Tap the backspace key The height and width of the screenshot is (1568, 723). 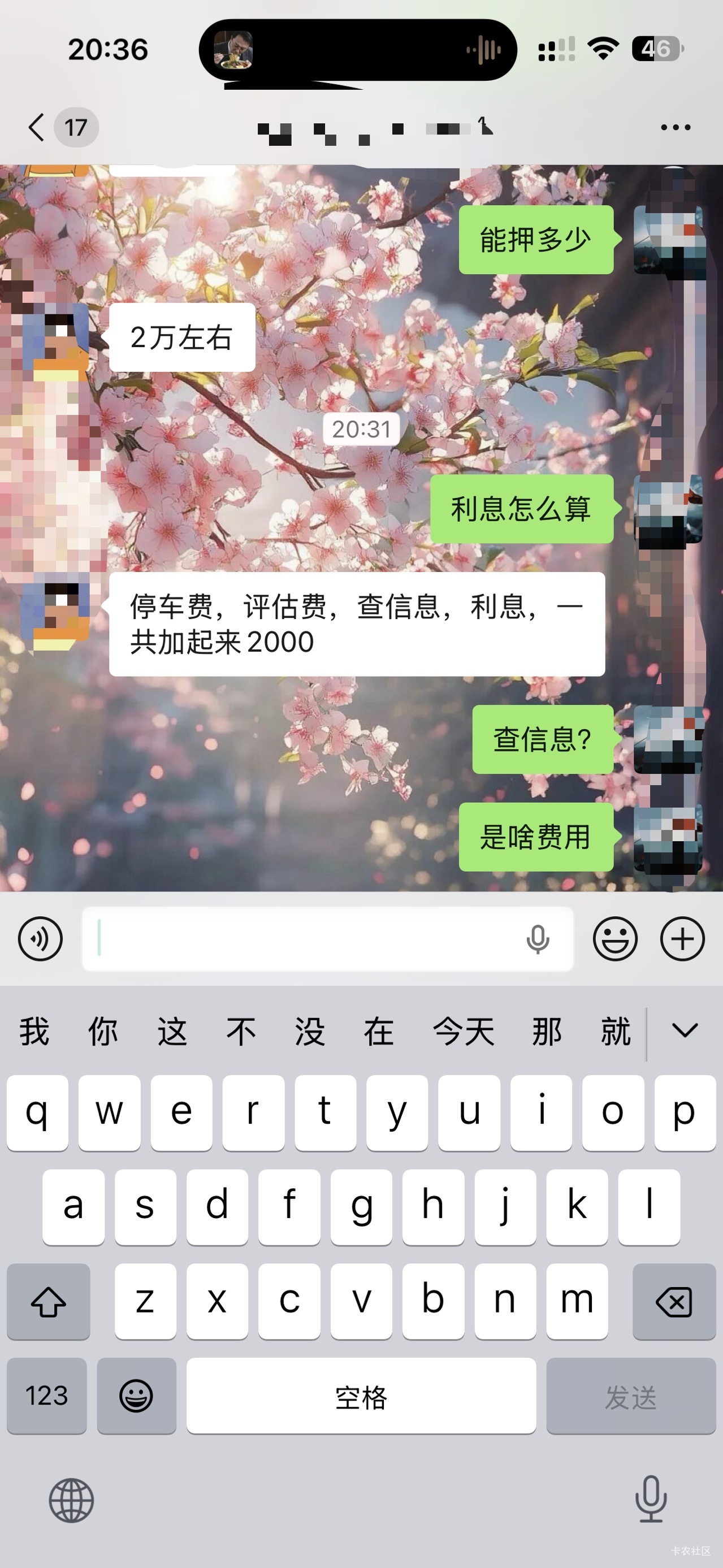click(x=674, y=1301)
